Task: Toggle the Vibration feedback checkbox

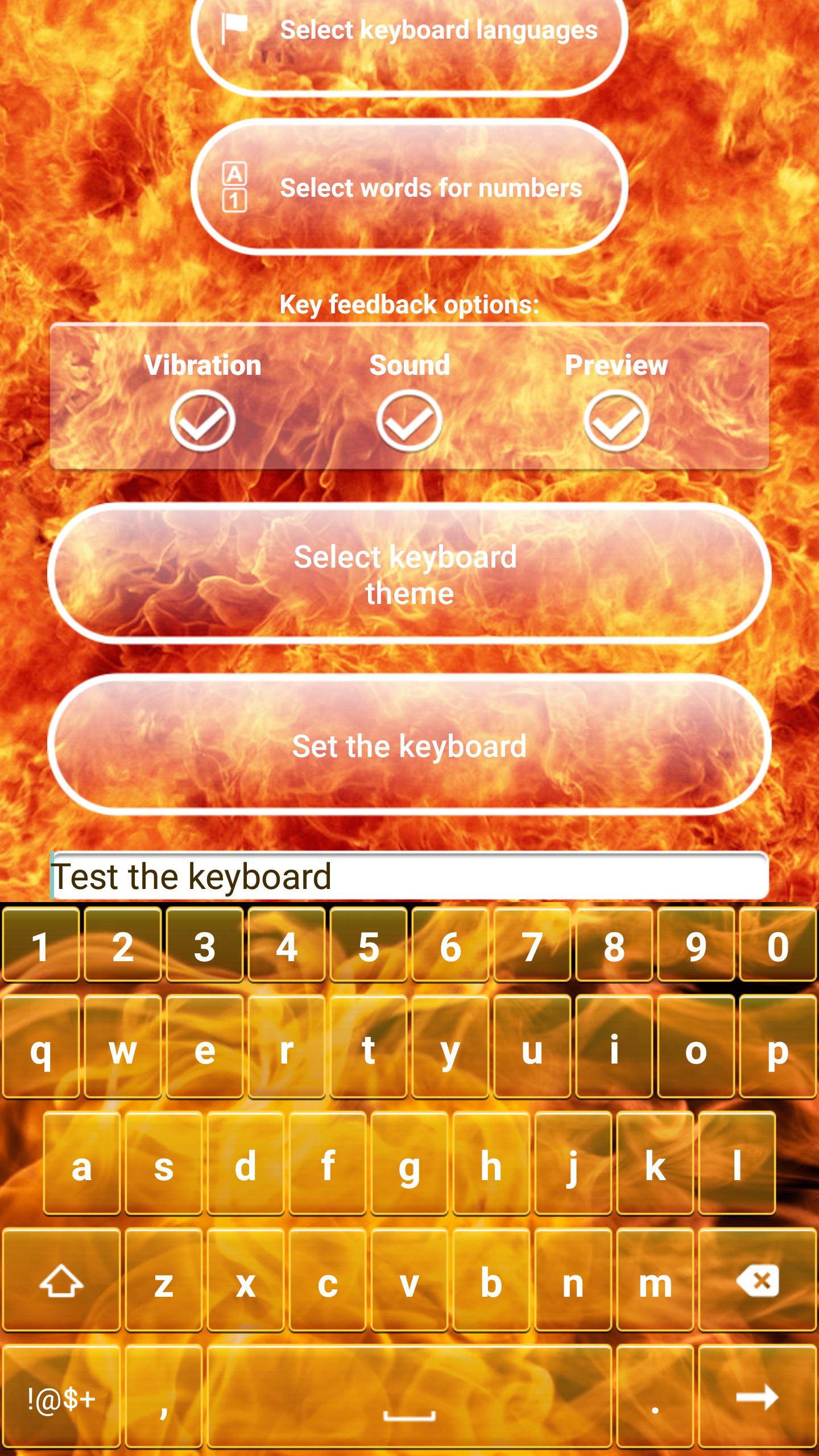Action: [x=202, y=421]
